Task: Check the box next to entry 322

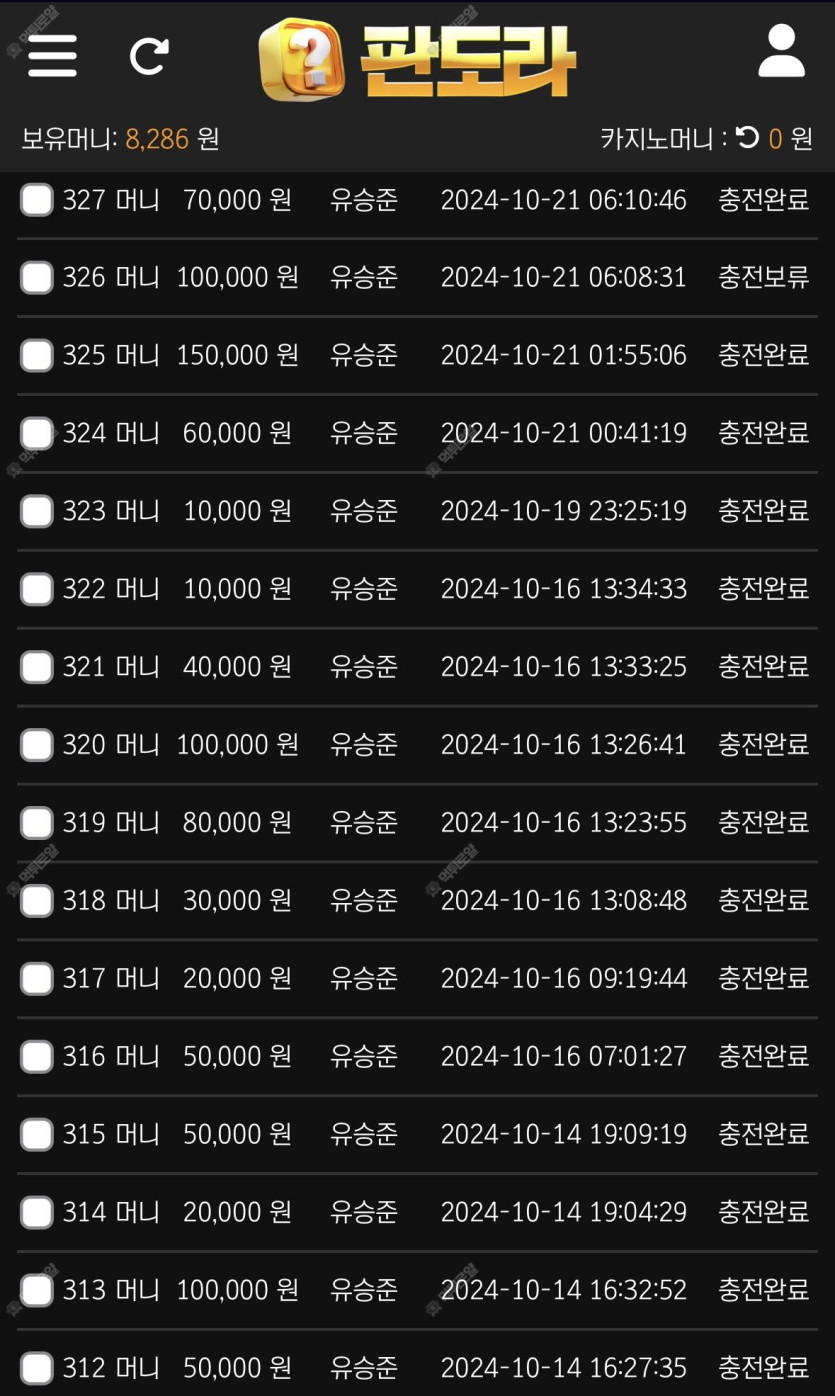Action: pos(37,589)
